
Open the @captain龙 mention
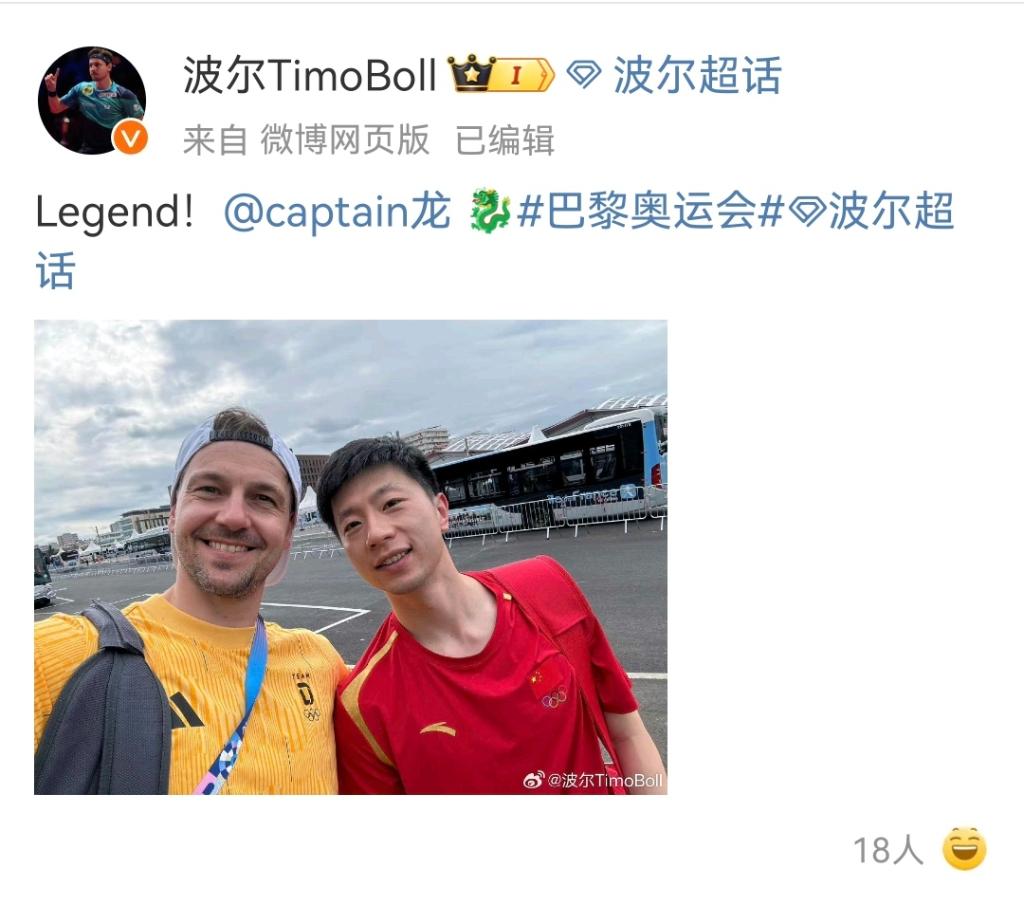pyautogui.click(x=336, y=212)
